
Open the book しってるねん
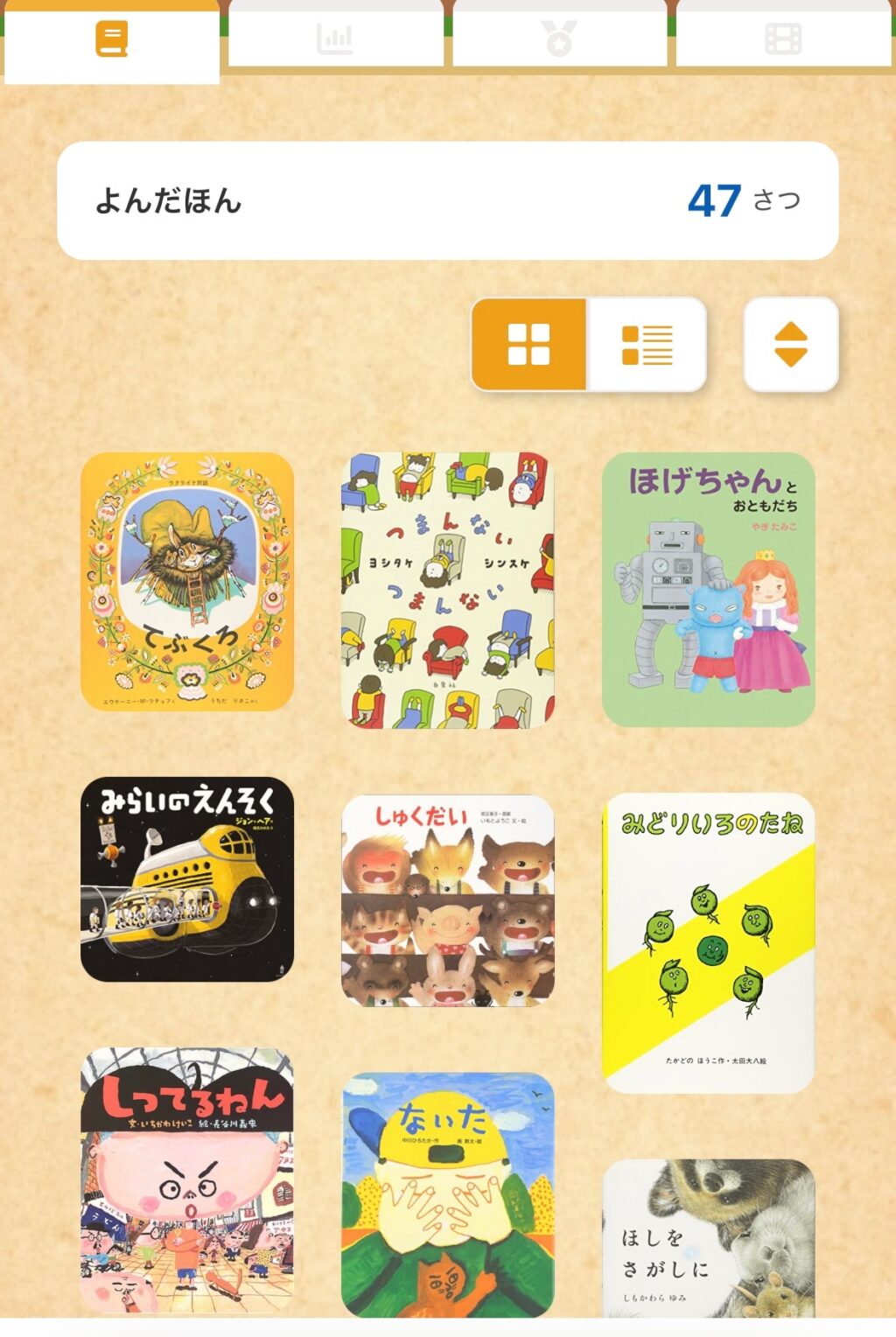click(x=187, y=1179)
